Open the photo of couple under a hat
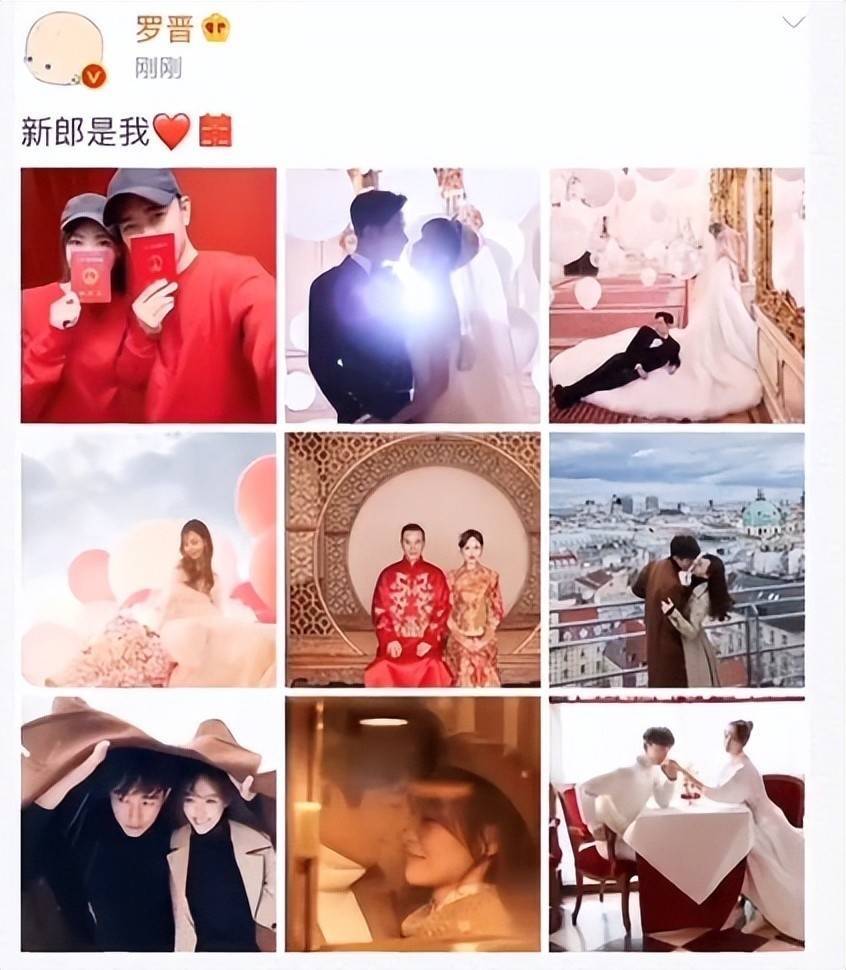The height and width of the screenshot is (970, 846). 148,824
